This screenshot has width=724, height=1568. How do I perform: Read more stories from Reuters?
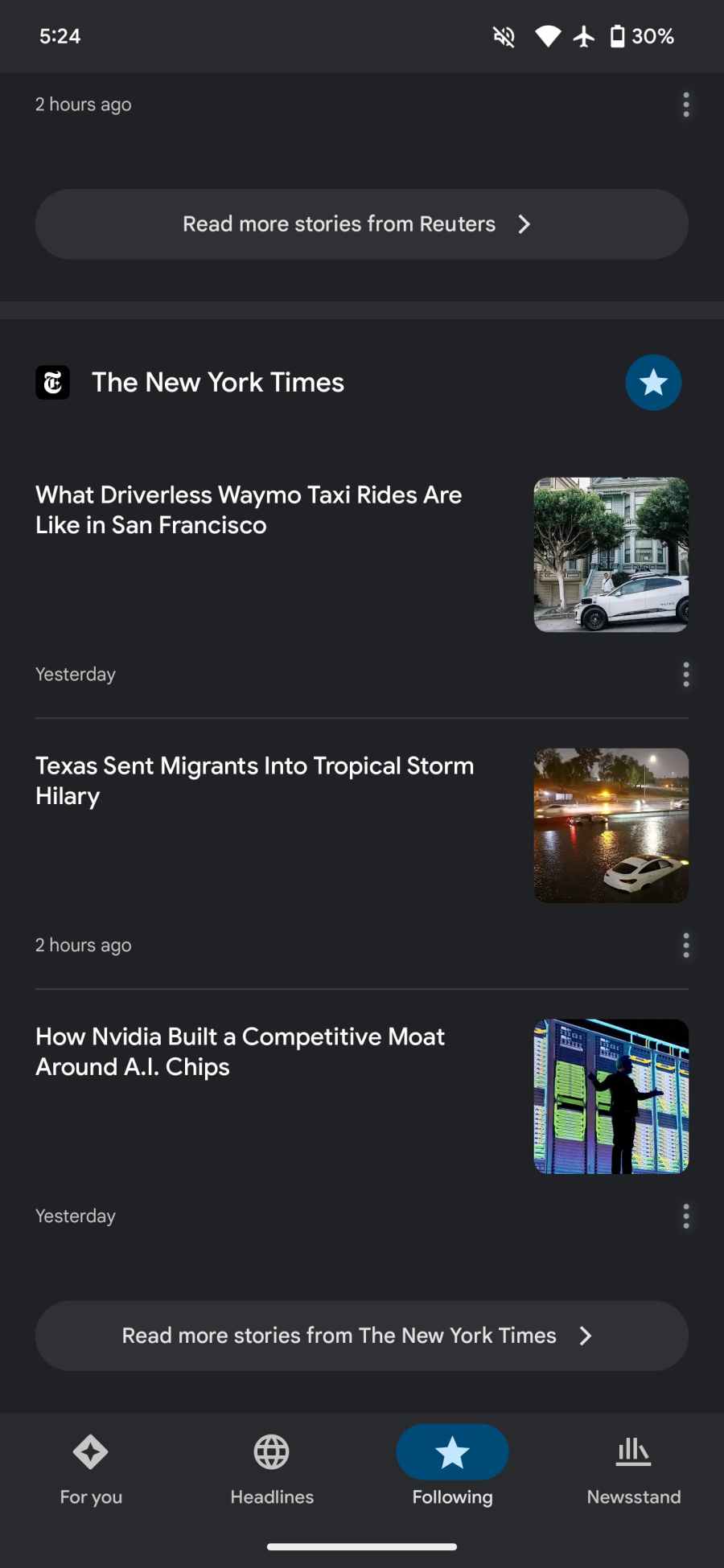[x=361, y=224]
